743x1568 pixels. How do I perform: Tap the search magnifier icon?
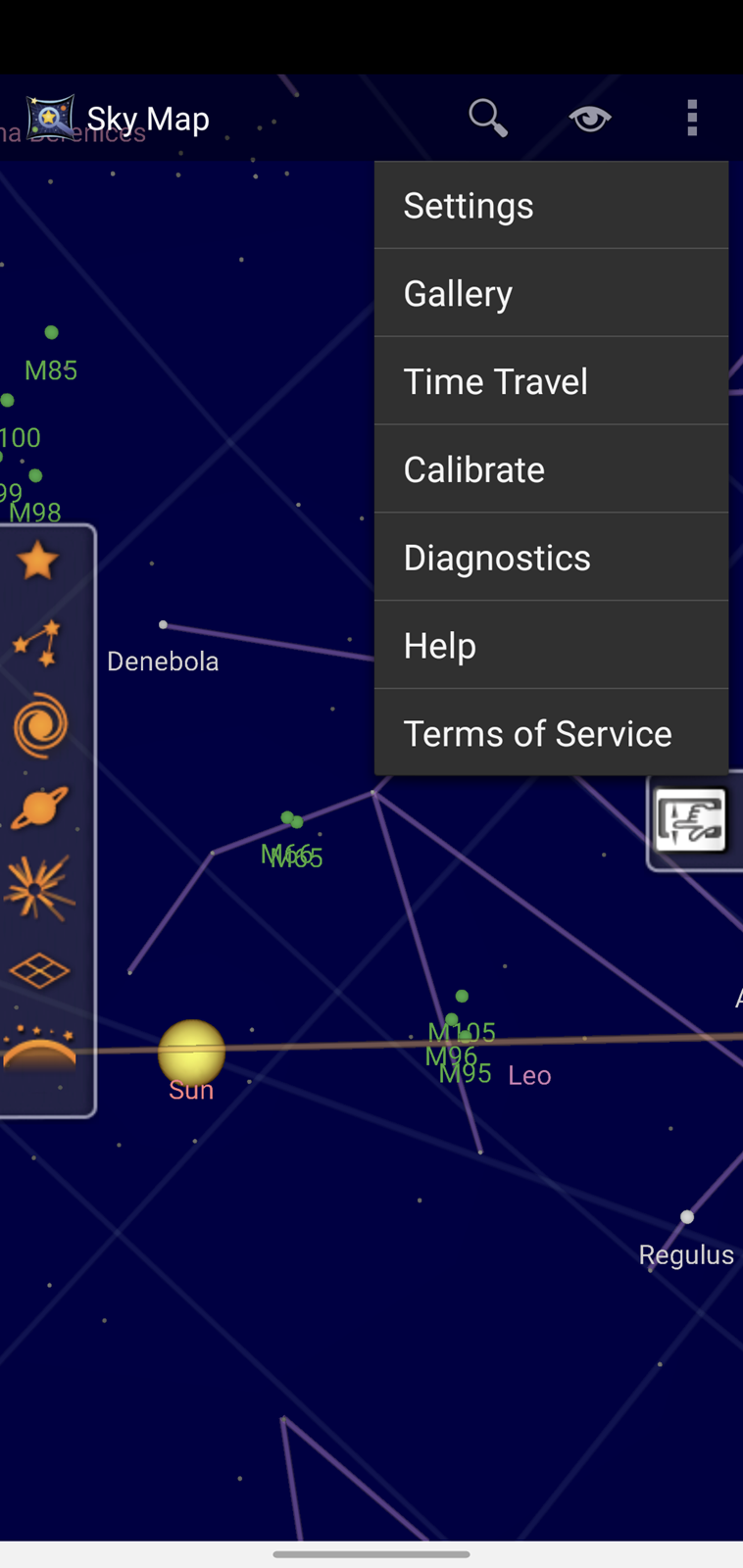[x=487, y=119]
